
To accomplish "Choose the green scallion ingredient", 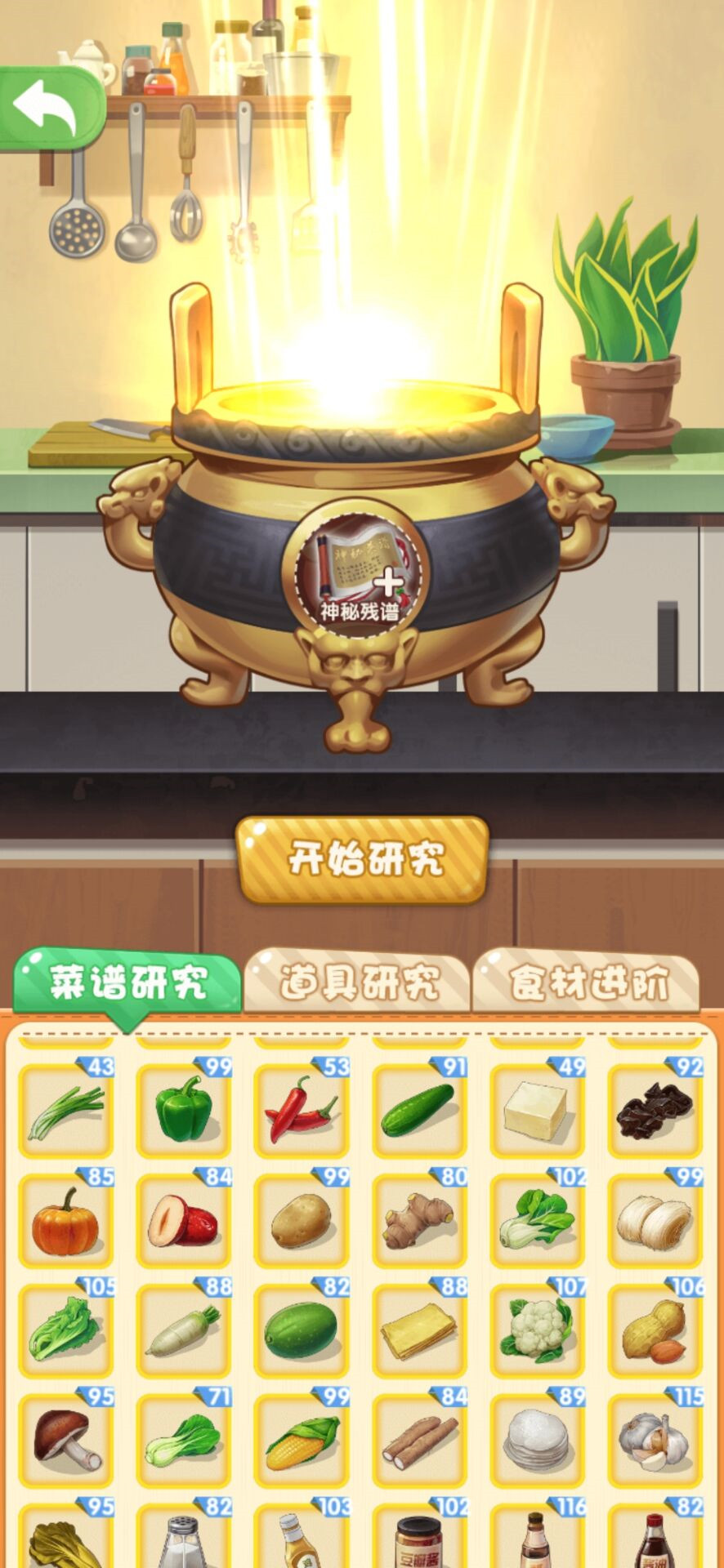I will point(65,1110).
